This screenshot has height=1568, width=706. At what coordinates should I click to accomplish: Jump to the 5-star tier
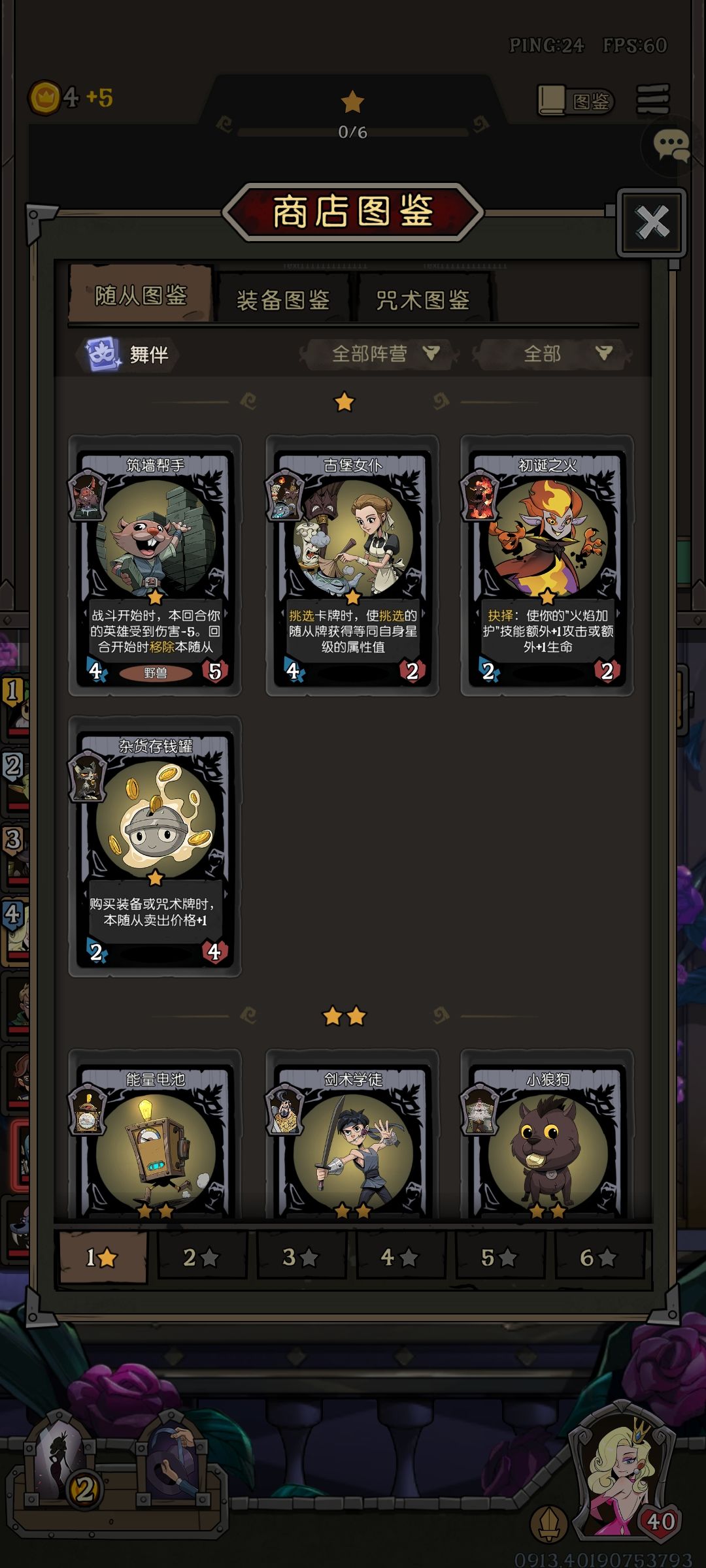[x=500, y=1257]
